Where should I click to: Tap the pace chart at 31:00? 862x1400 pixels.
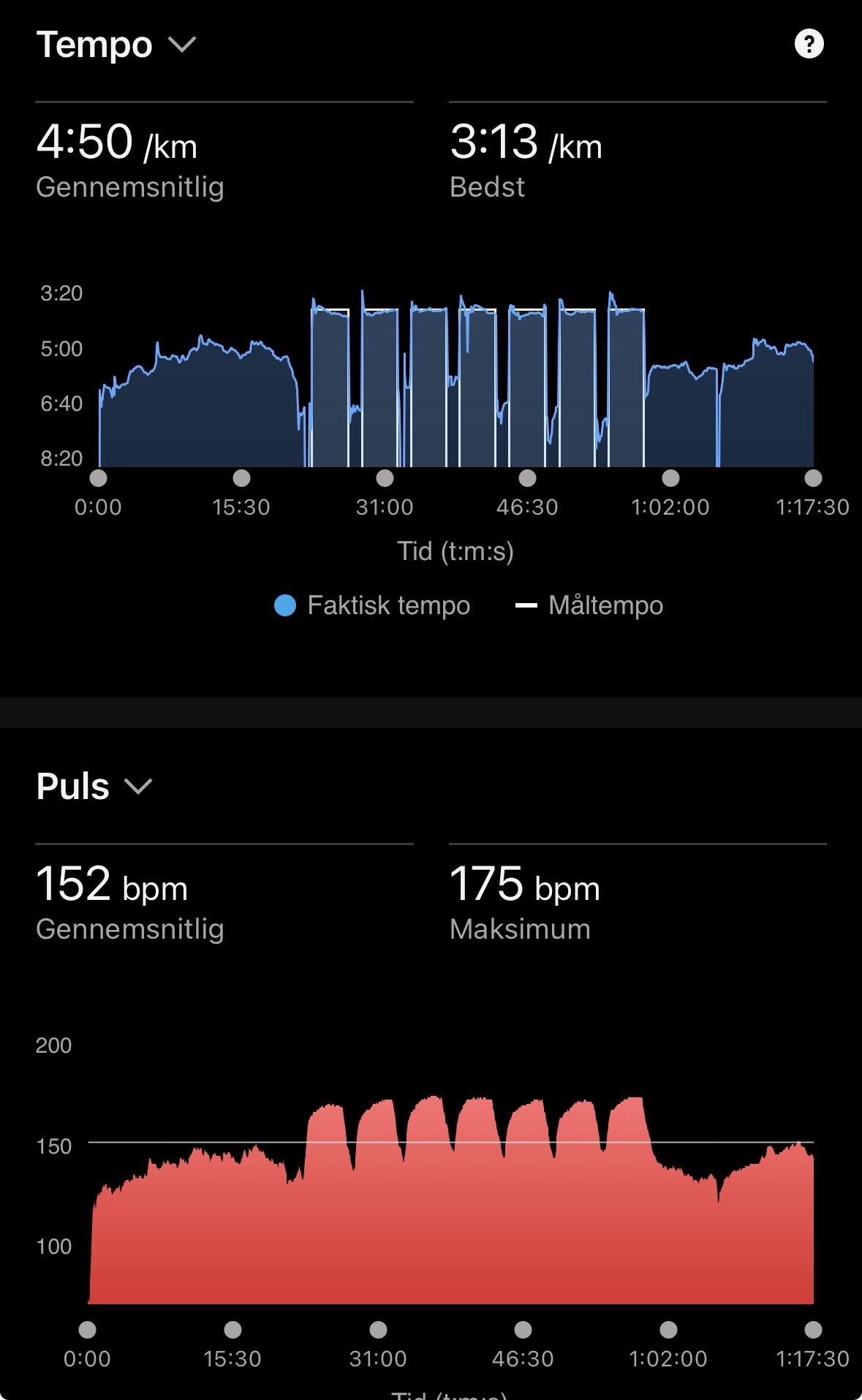click(x=385, y=478)
